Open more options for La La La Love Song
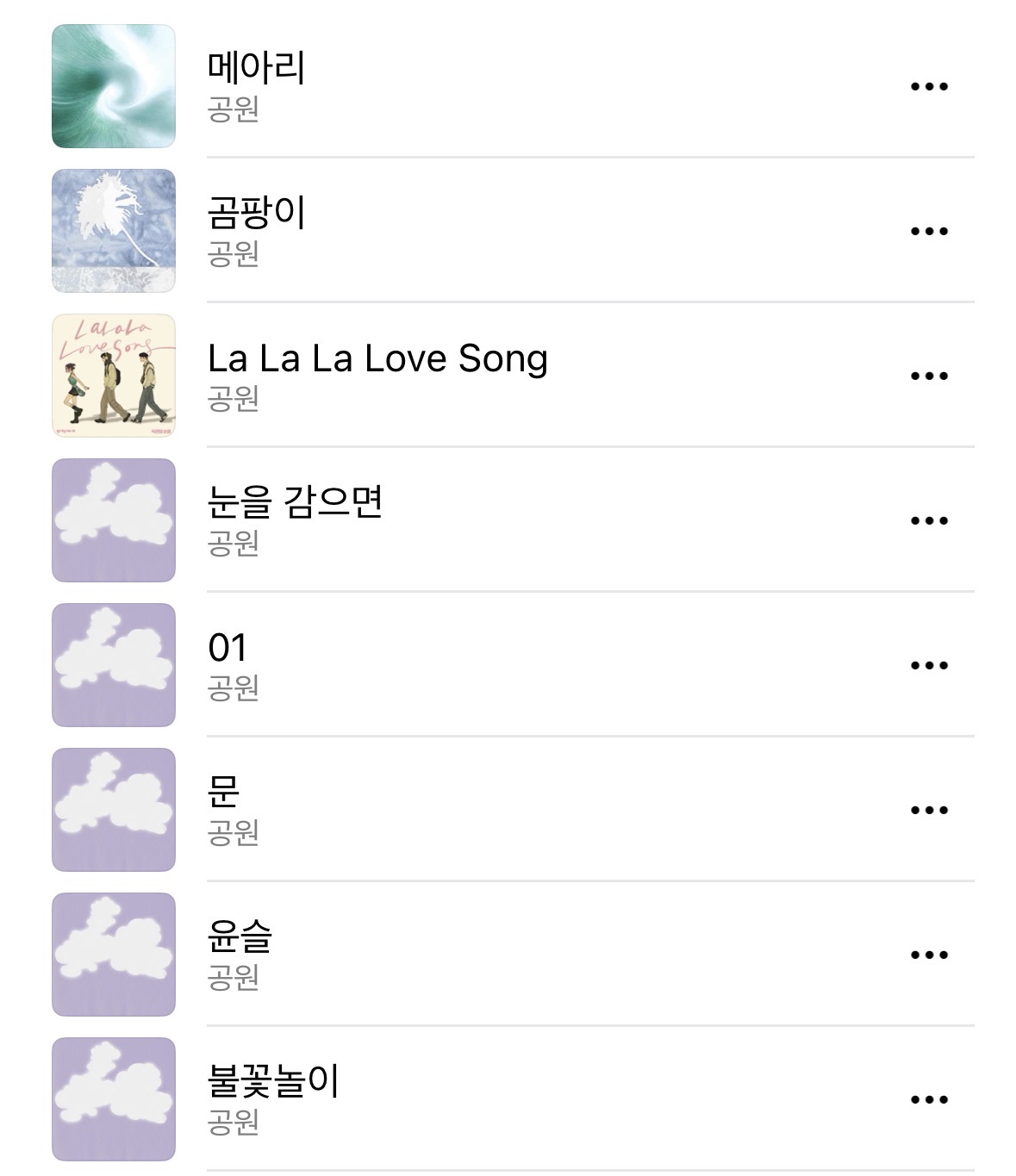 click(929, 376)
